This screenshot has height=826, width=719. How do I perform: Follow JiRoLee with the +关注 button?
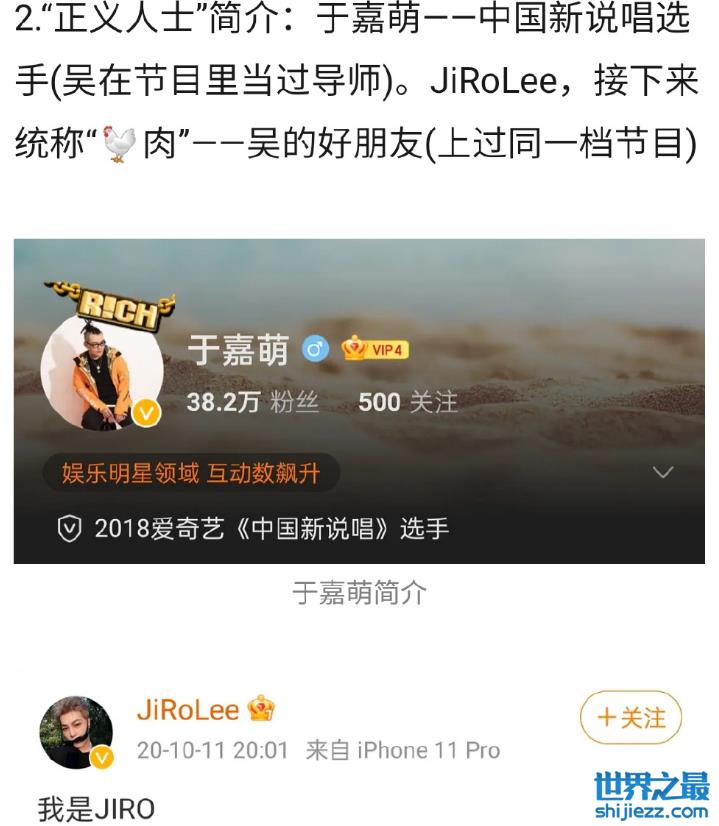coord(630,718)
